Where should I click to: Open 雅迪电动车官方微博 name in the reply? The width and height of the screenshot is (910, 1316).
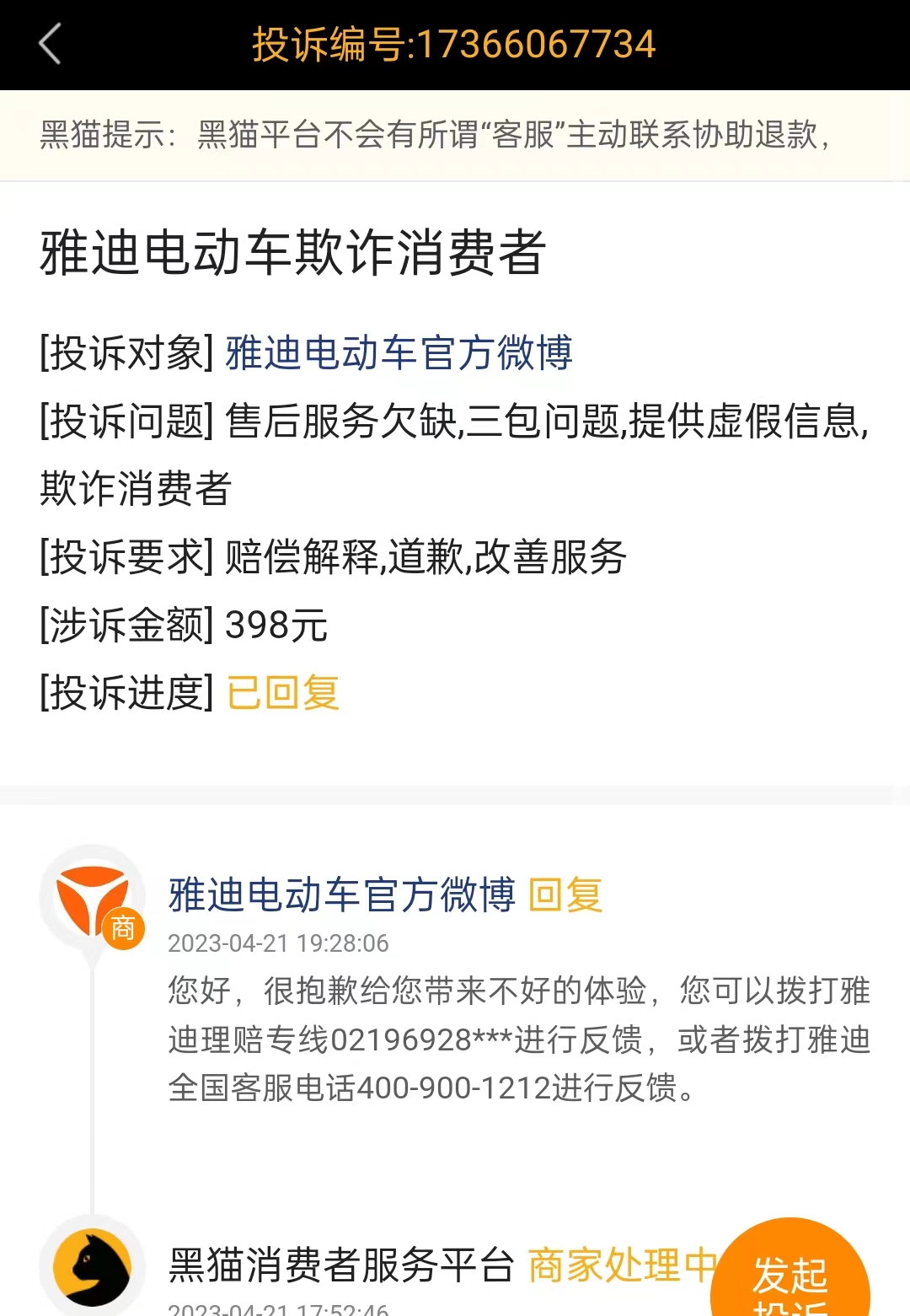tap(341, 894)
